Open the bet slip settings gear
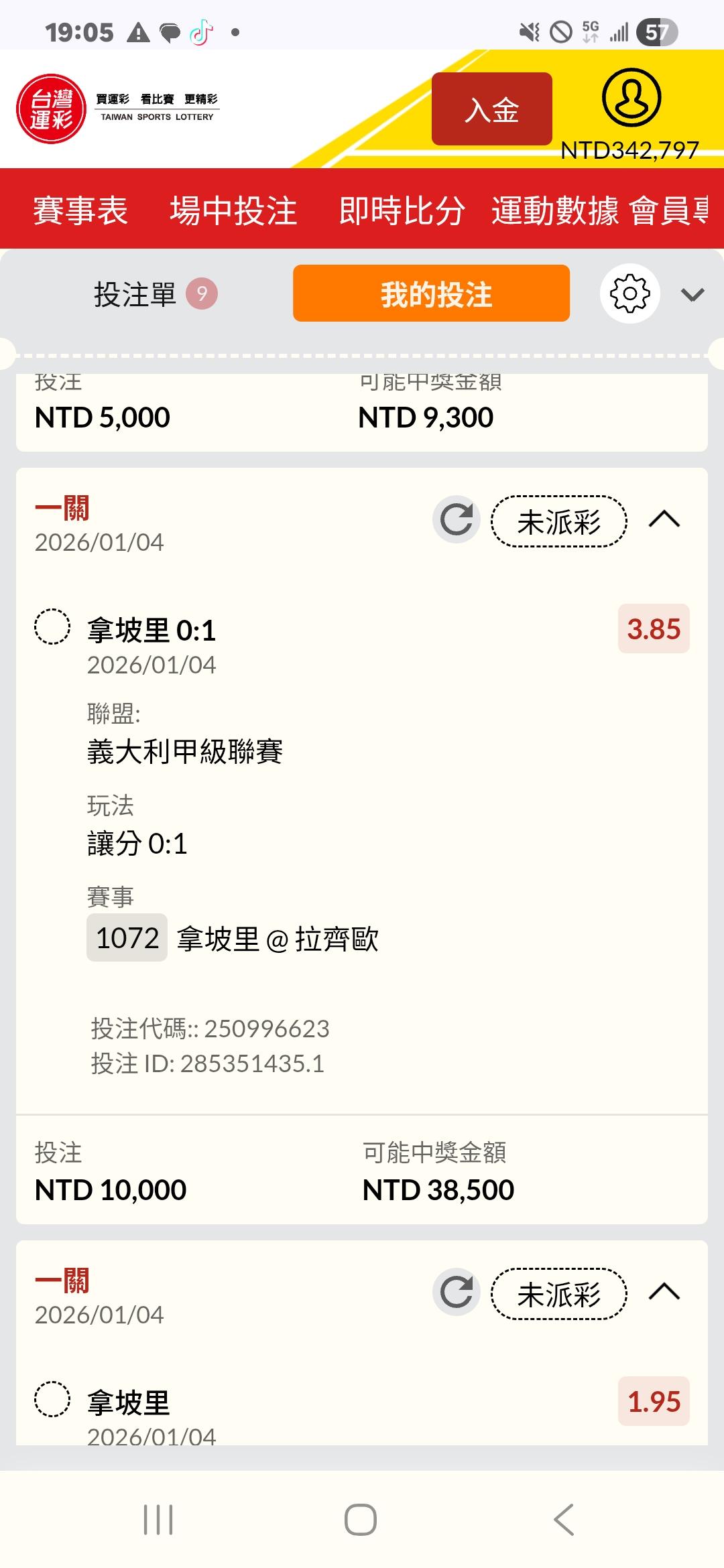The image size is (724, 1568). (629, 293)
